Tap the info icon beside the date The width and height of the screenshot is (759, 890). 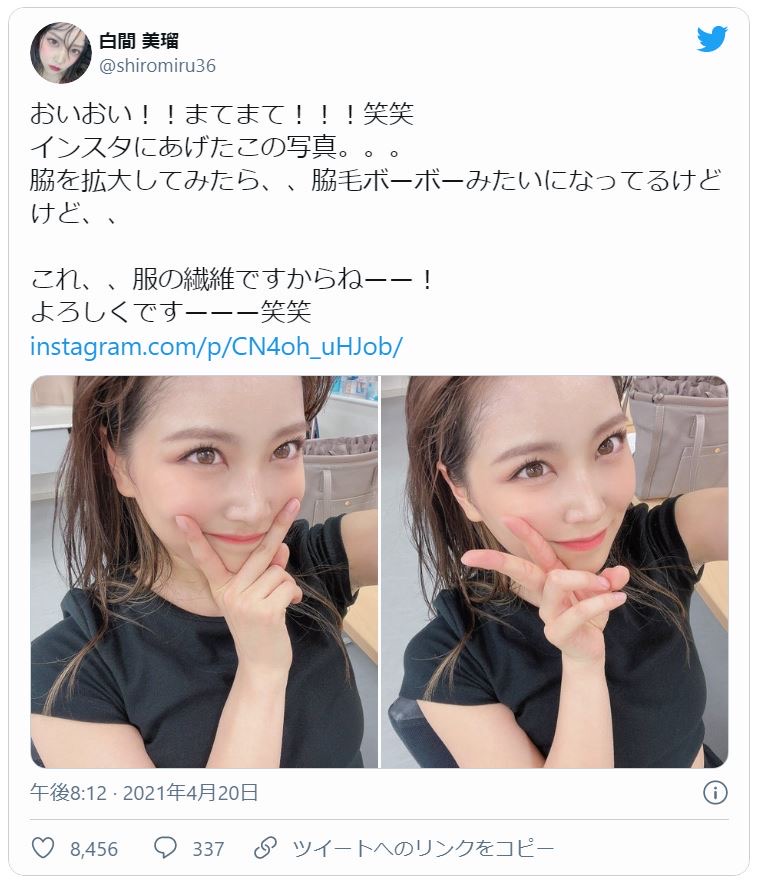pos(714,793)
